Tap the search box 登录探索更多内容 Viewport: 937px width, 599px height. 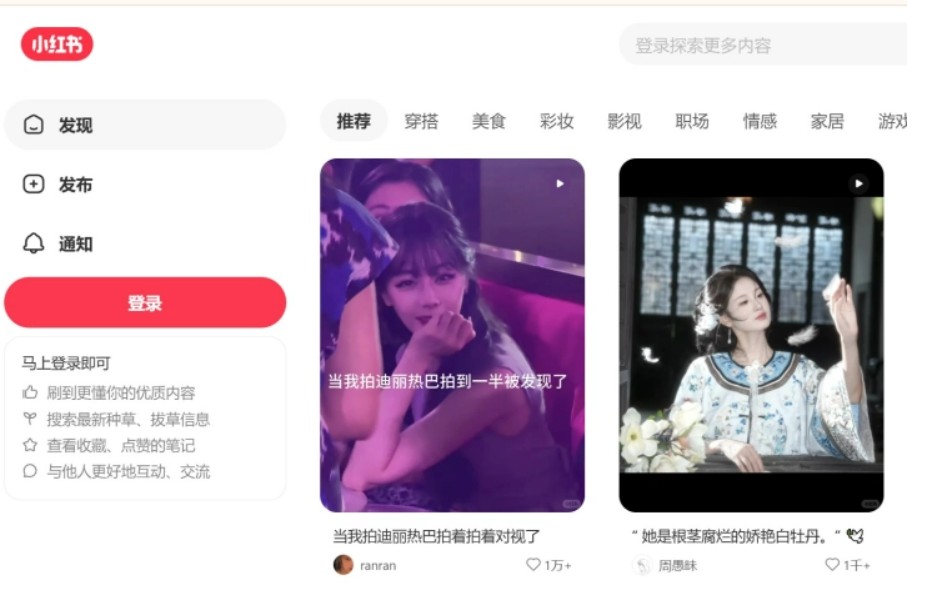click(x=760, y=46)
